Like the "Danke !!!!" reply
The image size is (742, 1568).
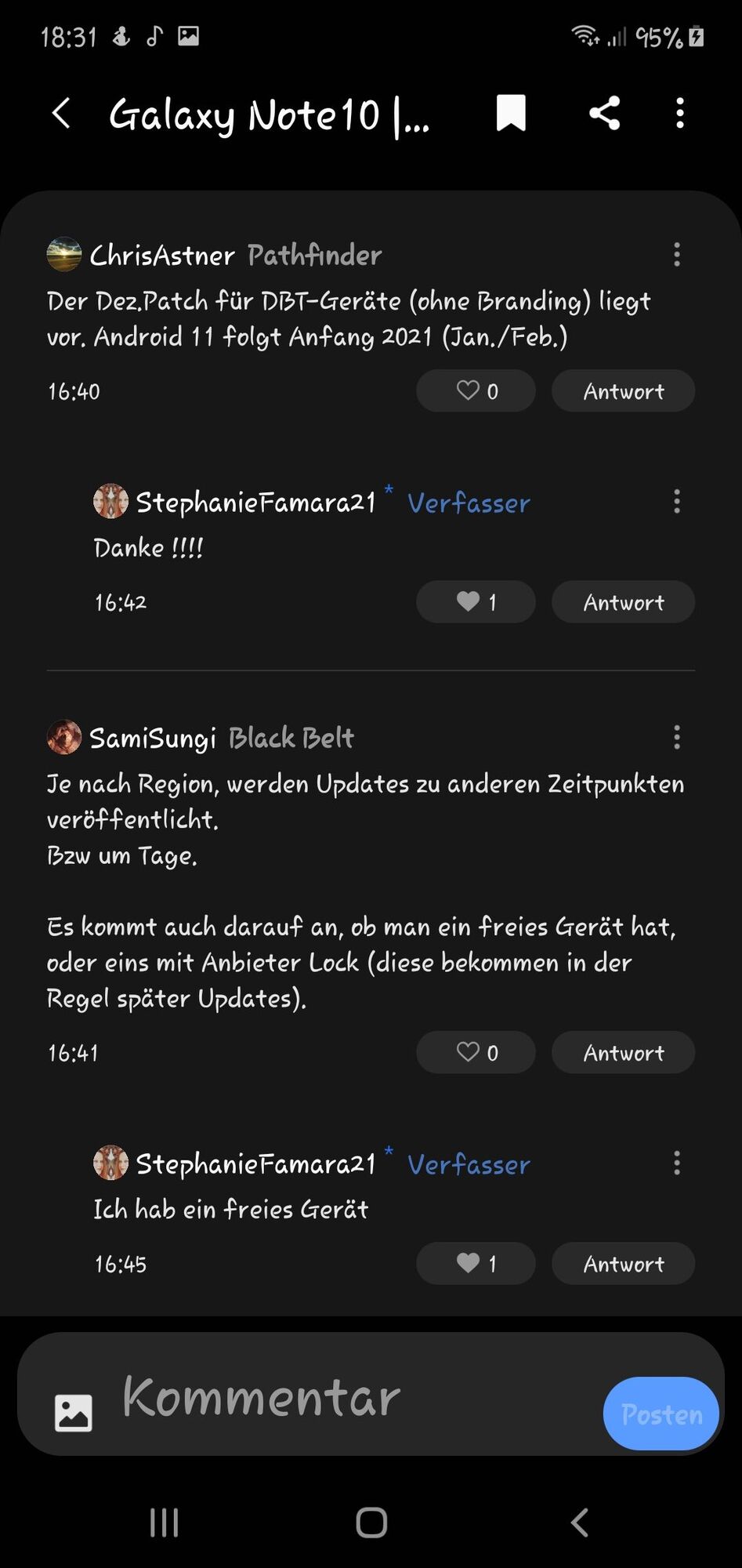476,601
